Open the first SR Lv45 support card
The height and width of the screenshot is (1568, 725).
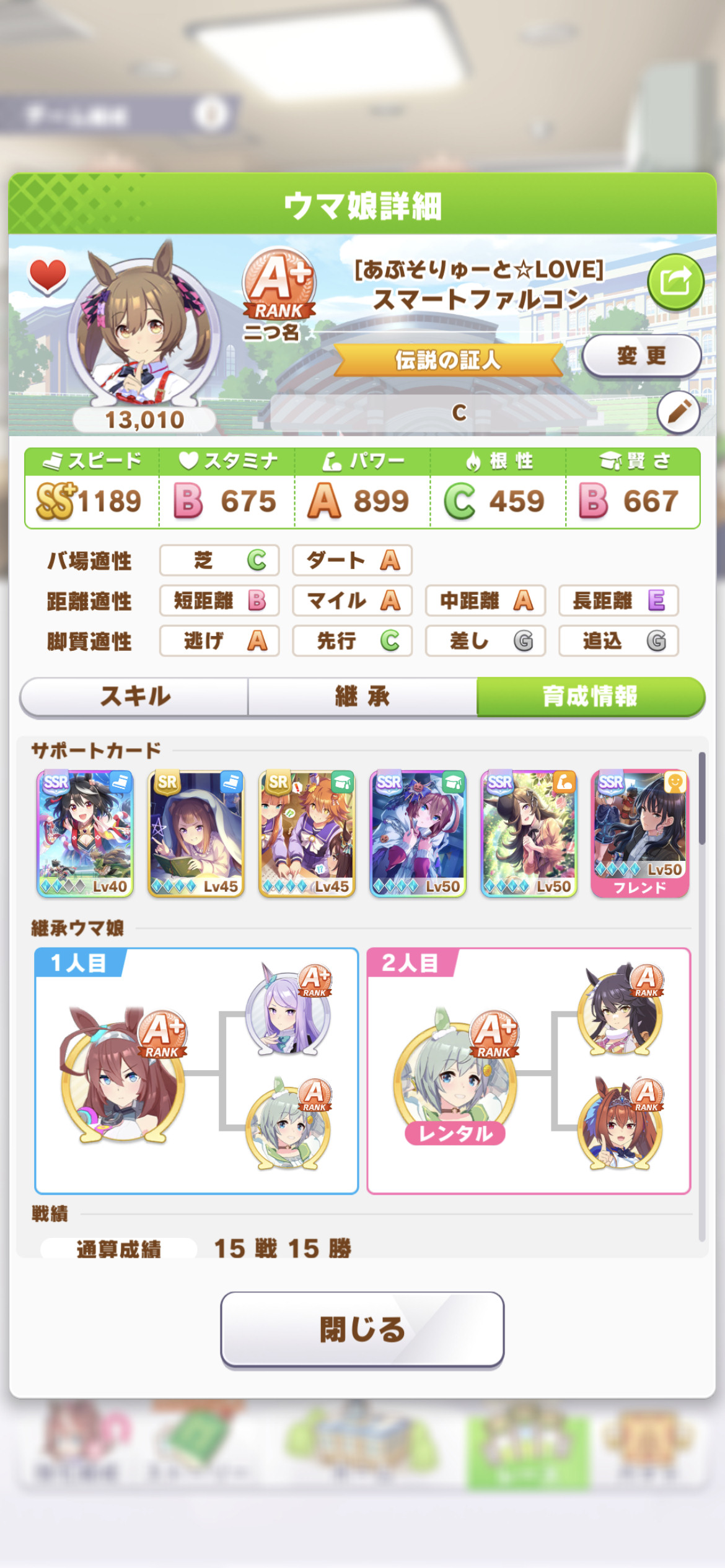(x=196, y=834)
